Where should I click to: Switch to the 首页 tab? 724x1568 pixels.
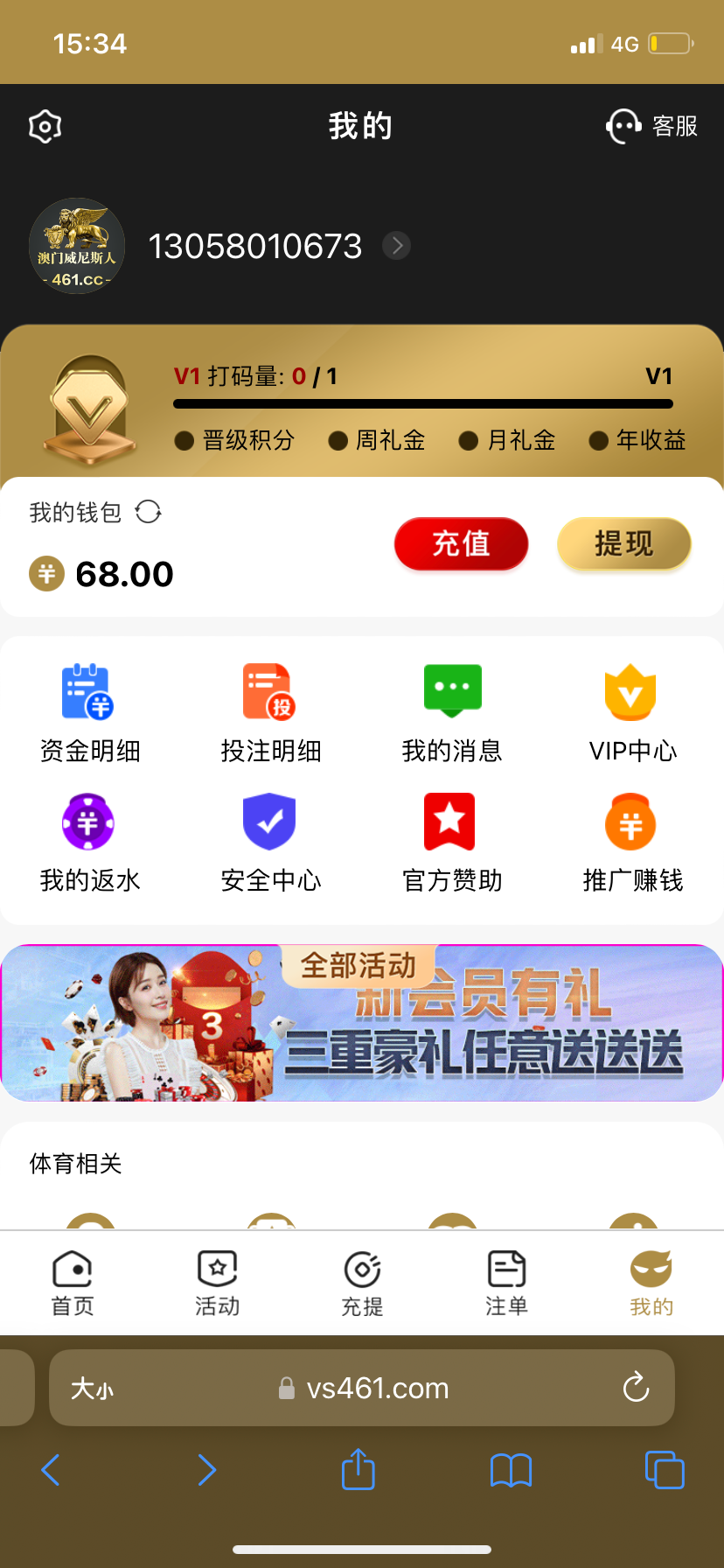tap(73, 1283)
